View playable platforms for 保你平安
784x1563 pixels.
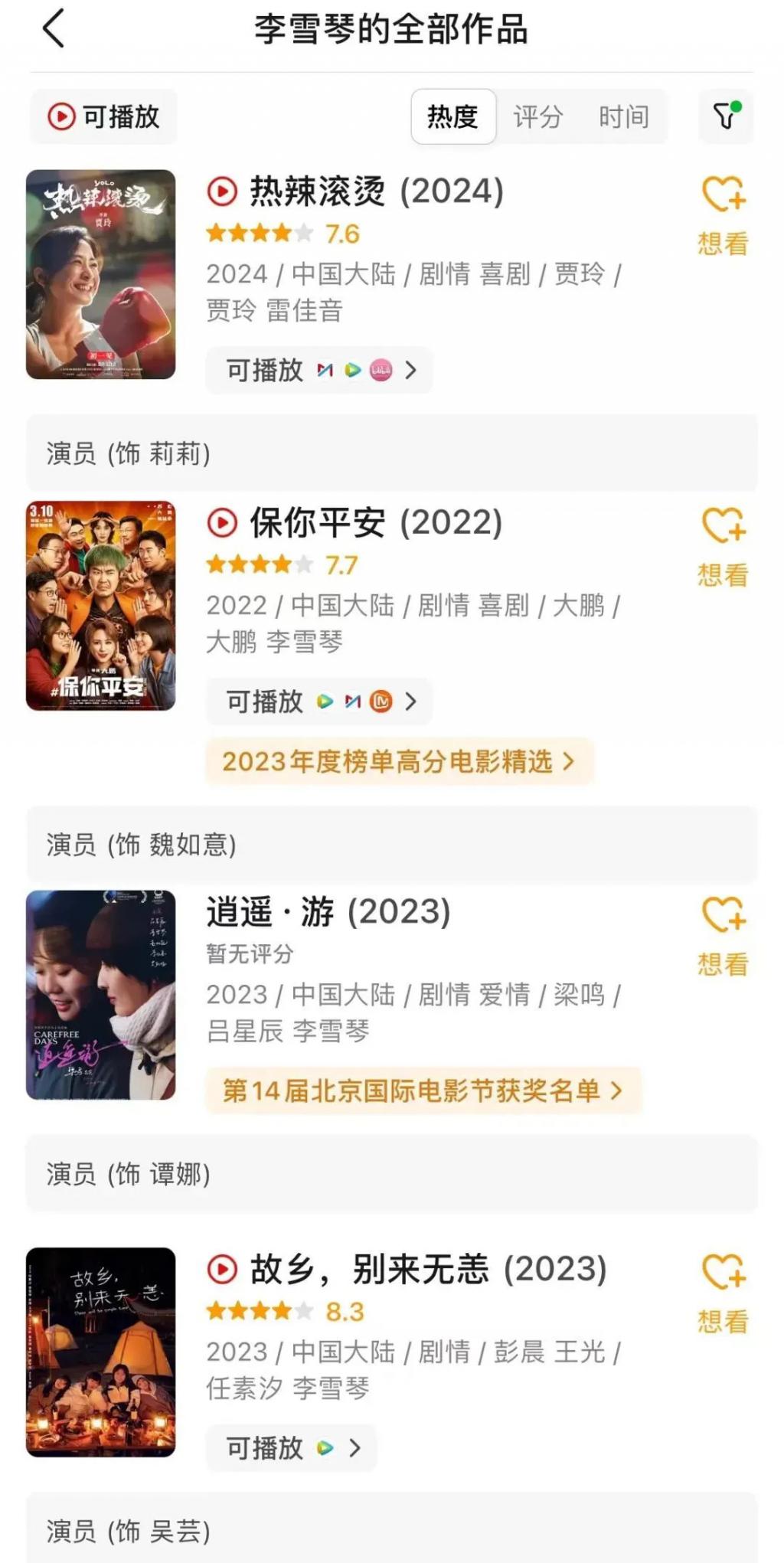(x=319, y=701)
